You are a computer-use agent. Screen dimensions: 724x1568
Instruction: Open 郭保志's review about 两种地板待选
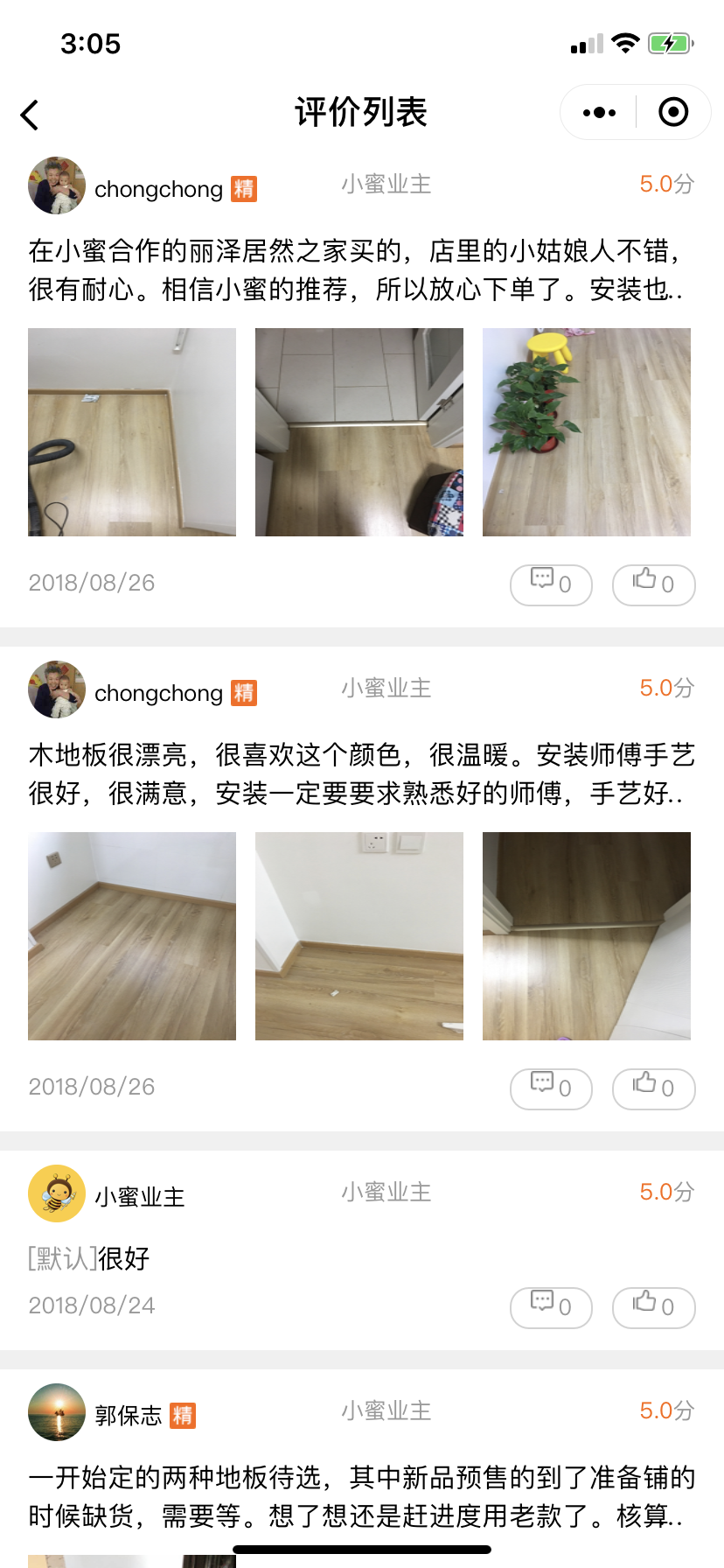tap(361, 1496)
